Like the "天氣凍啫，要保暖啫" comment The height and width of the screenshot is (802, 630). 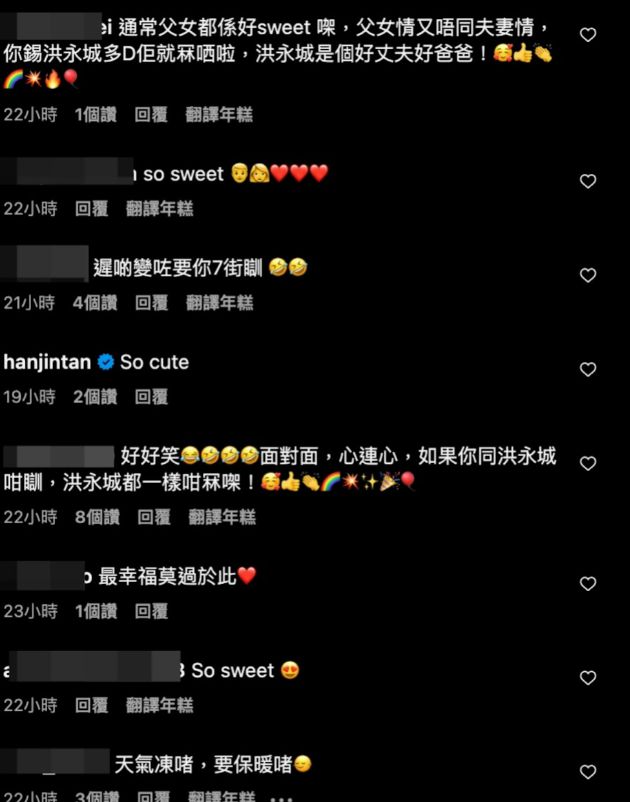(x=588, y=771)
